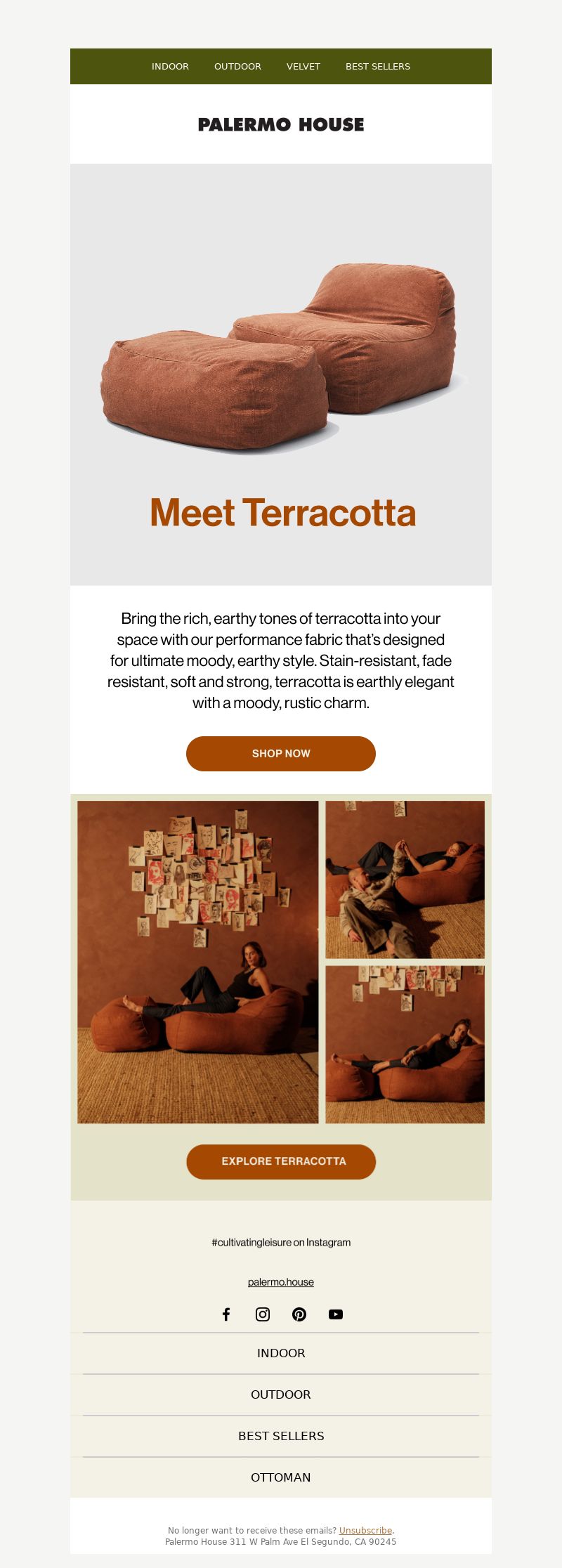Open BEST SELLERS in the green header bar
This screenshot has height=1568, width=562.
(x=377, y=67)
